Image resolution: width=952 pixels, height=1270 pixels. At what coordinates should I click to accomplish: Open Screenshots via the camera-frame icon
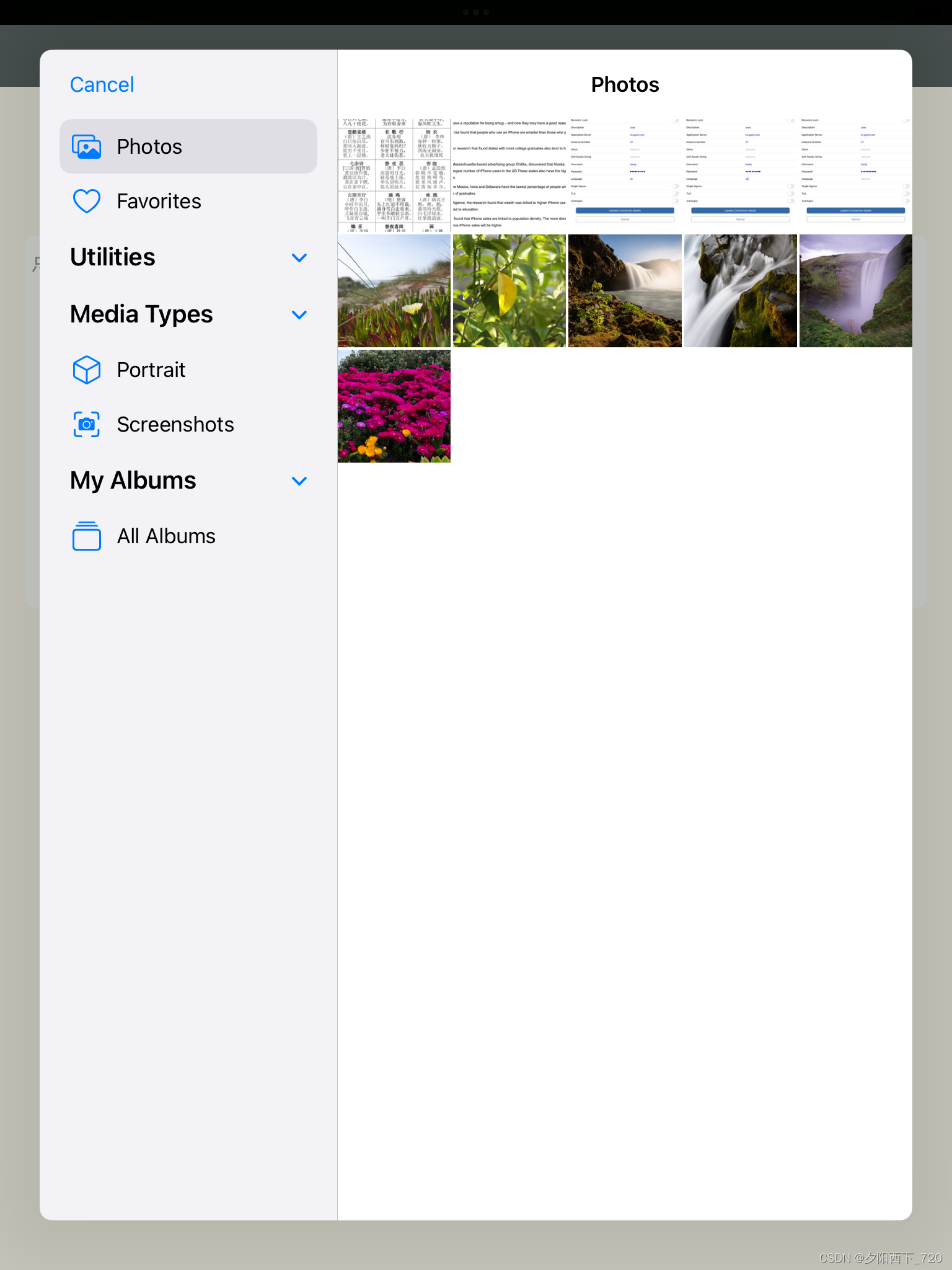(87, 424)
